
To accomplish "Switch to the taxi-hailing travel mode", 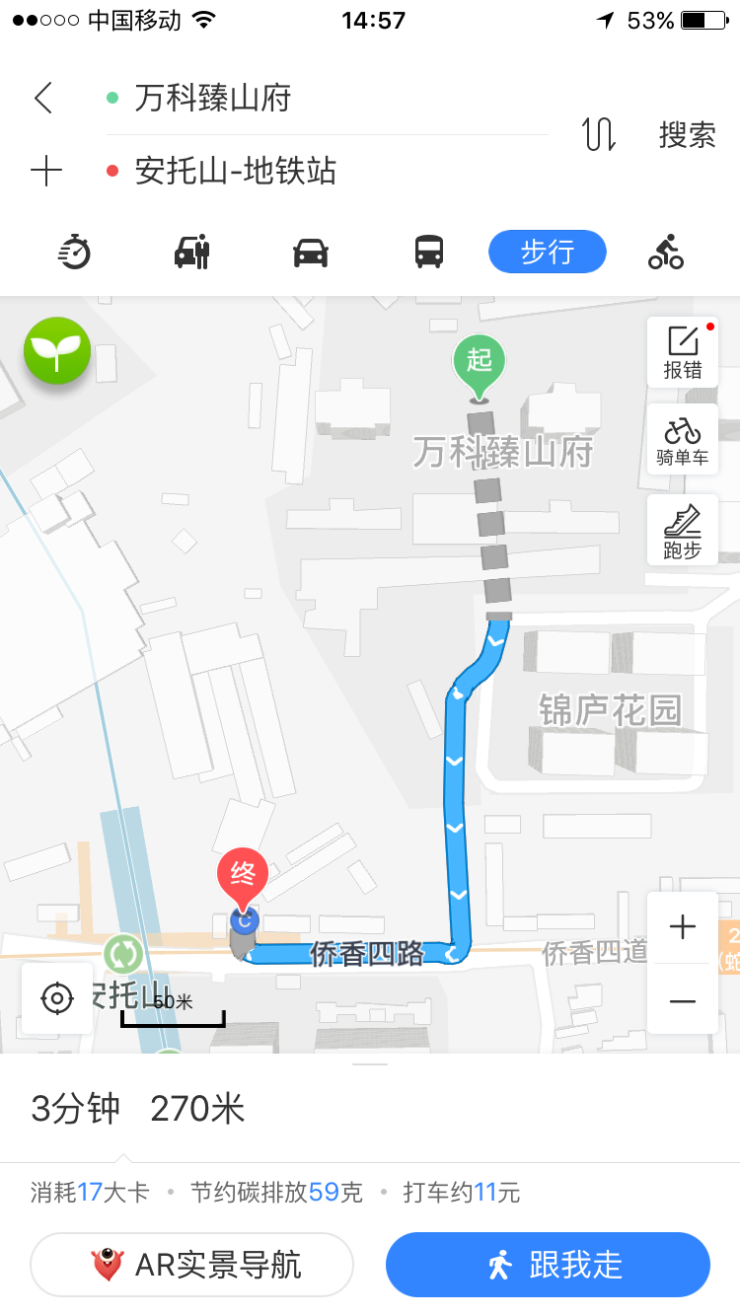I will pyautogui.click(x=191, y=252).
